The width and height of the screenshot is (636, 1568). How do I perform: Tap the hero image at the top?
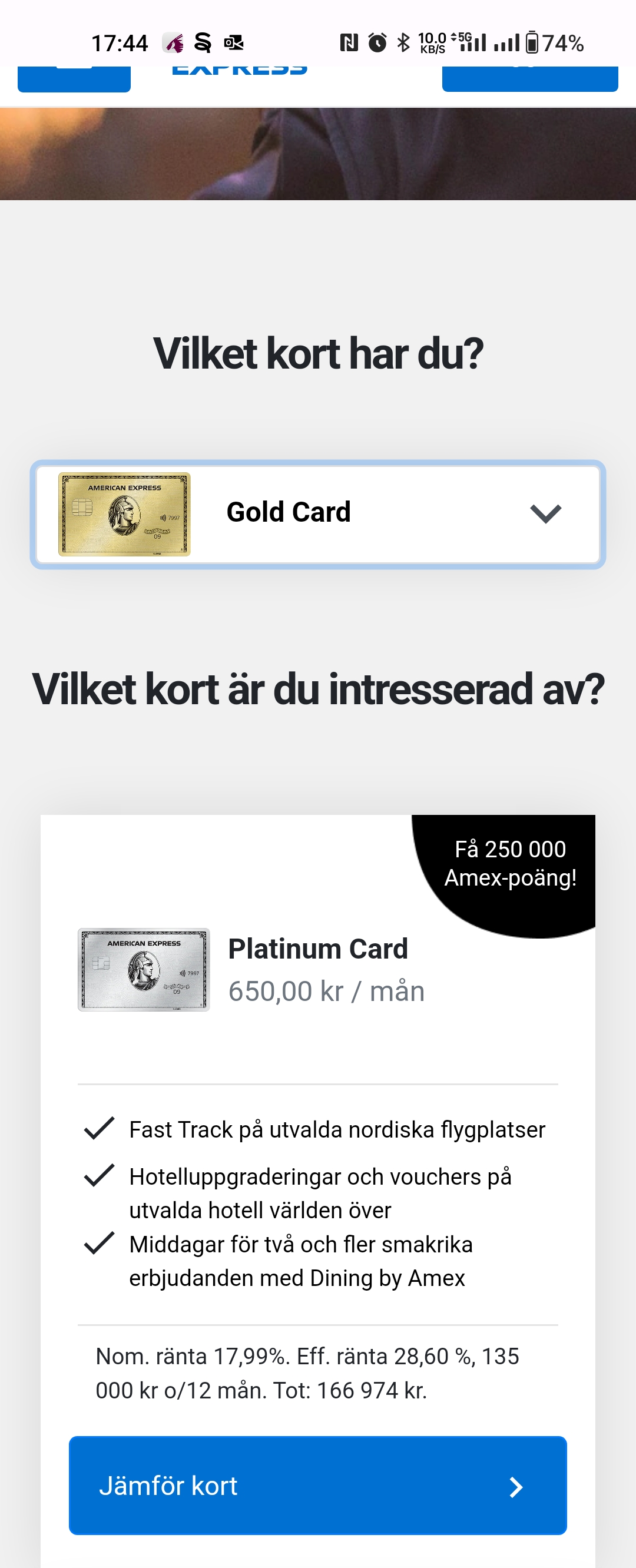[317, 149]
